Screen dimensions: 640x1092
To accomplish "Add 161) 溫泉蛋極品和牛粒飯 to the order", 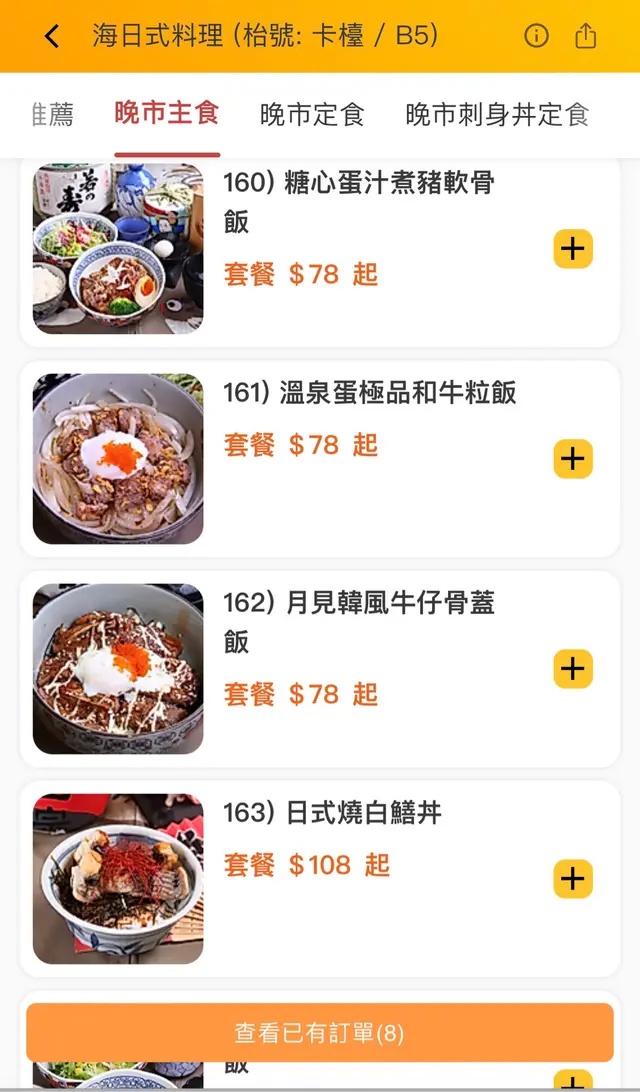I will 573,459.
